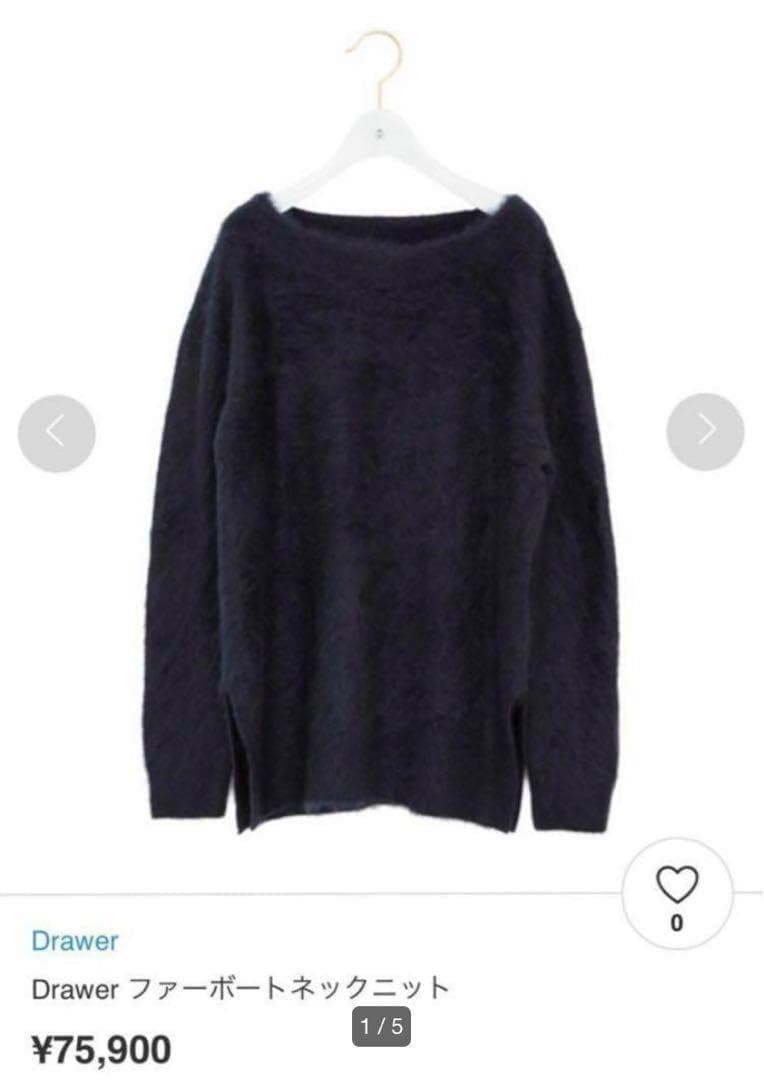This screenshot has width=764, height=1080.
Task: Select the price ¥75,900 text
Action: [x=105, y=1050]
